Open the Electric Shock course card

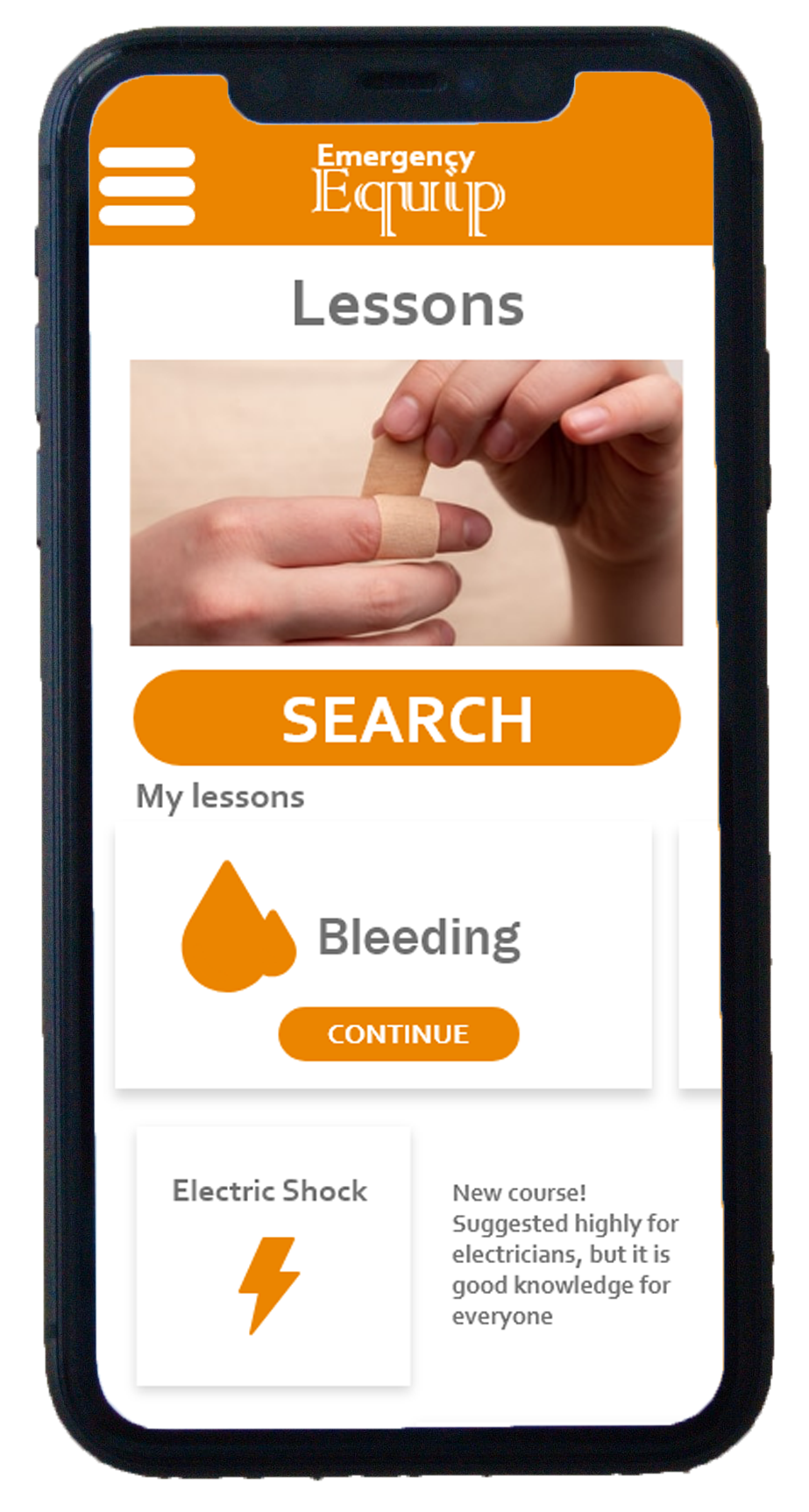click(x=273, y=1256)
